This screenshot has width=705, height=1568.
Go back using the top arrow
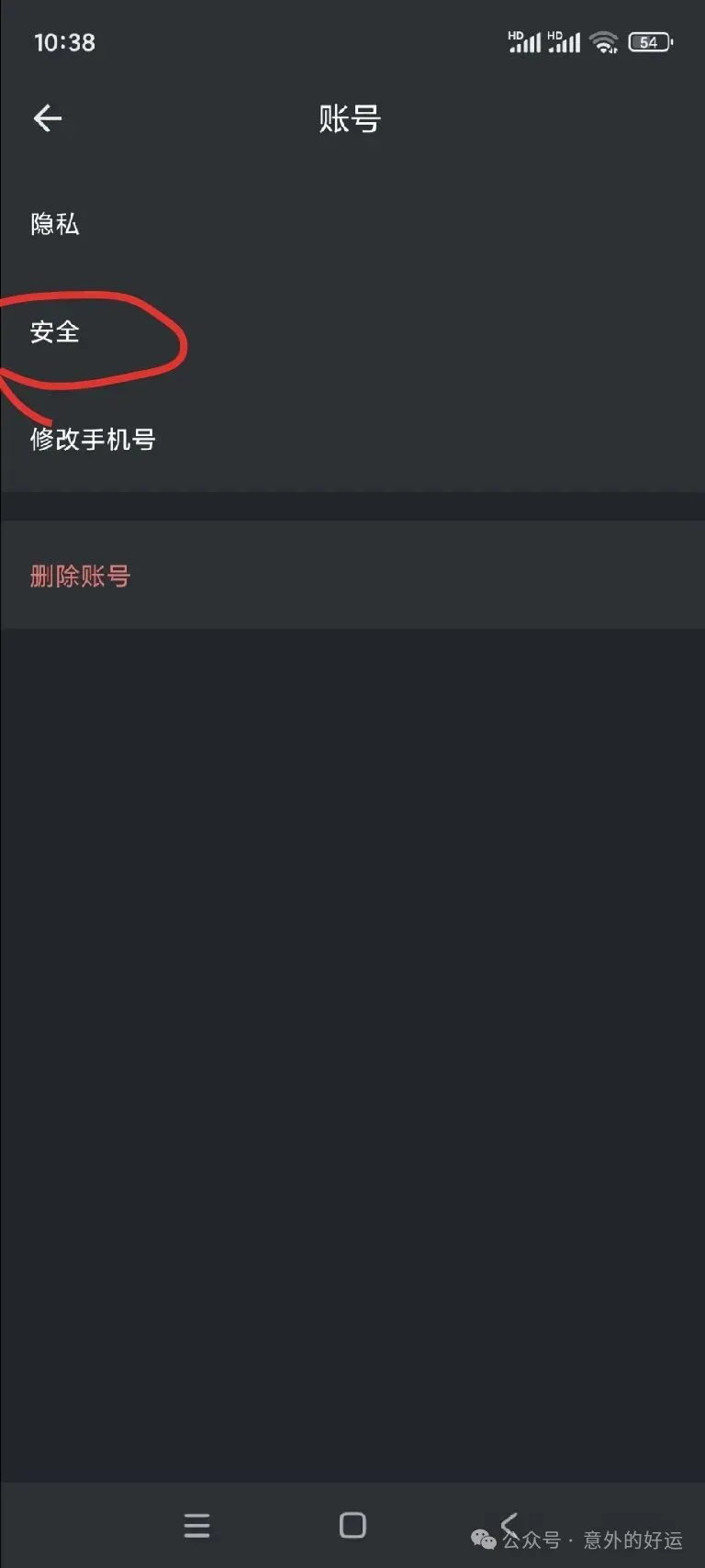pyautogui.click(x=48, y=118)
